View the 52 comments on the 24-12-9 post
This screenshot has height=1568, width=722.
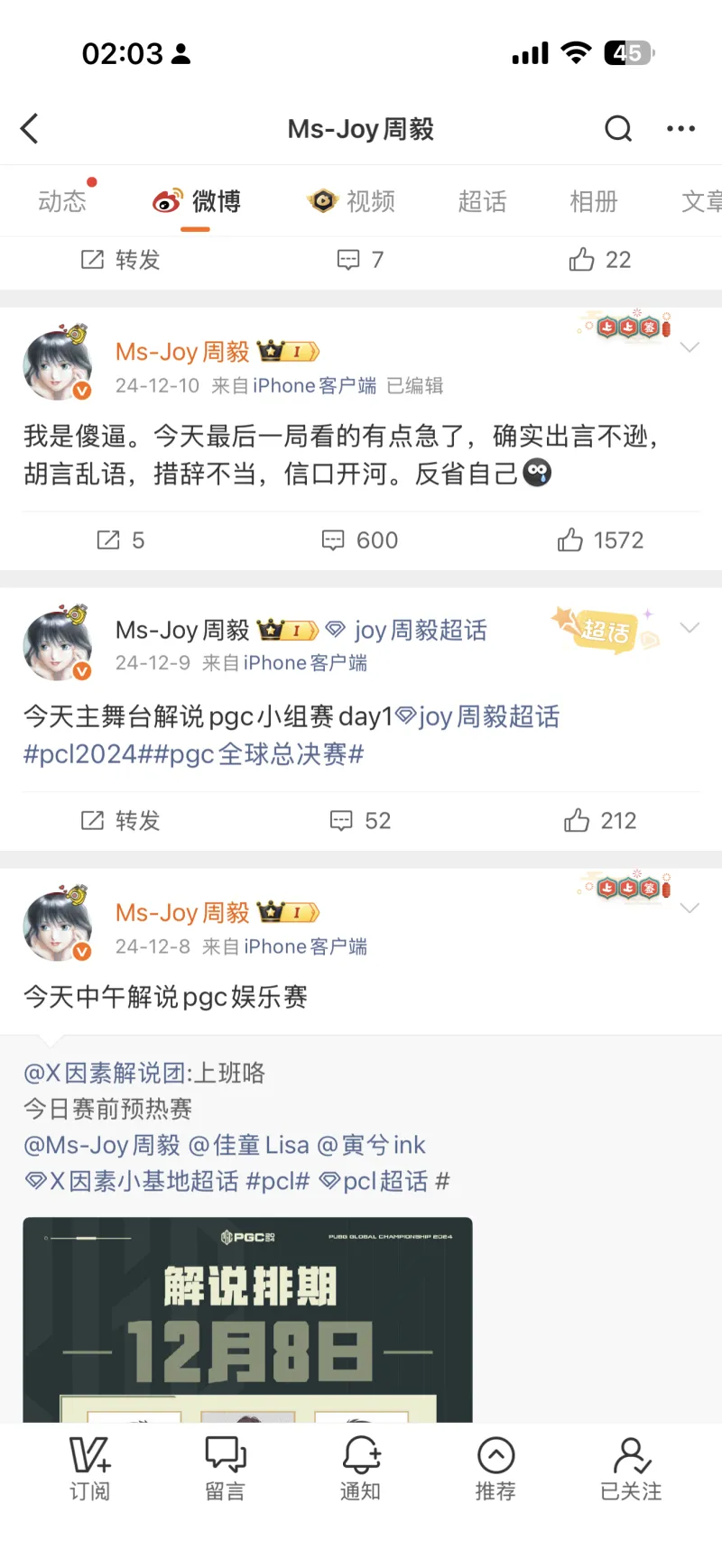(x=359, y=821)
